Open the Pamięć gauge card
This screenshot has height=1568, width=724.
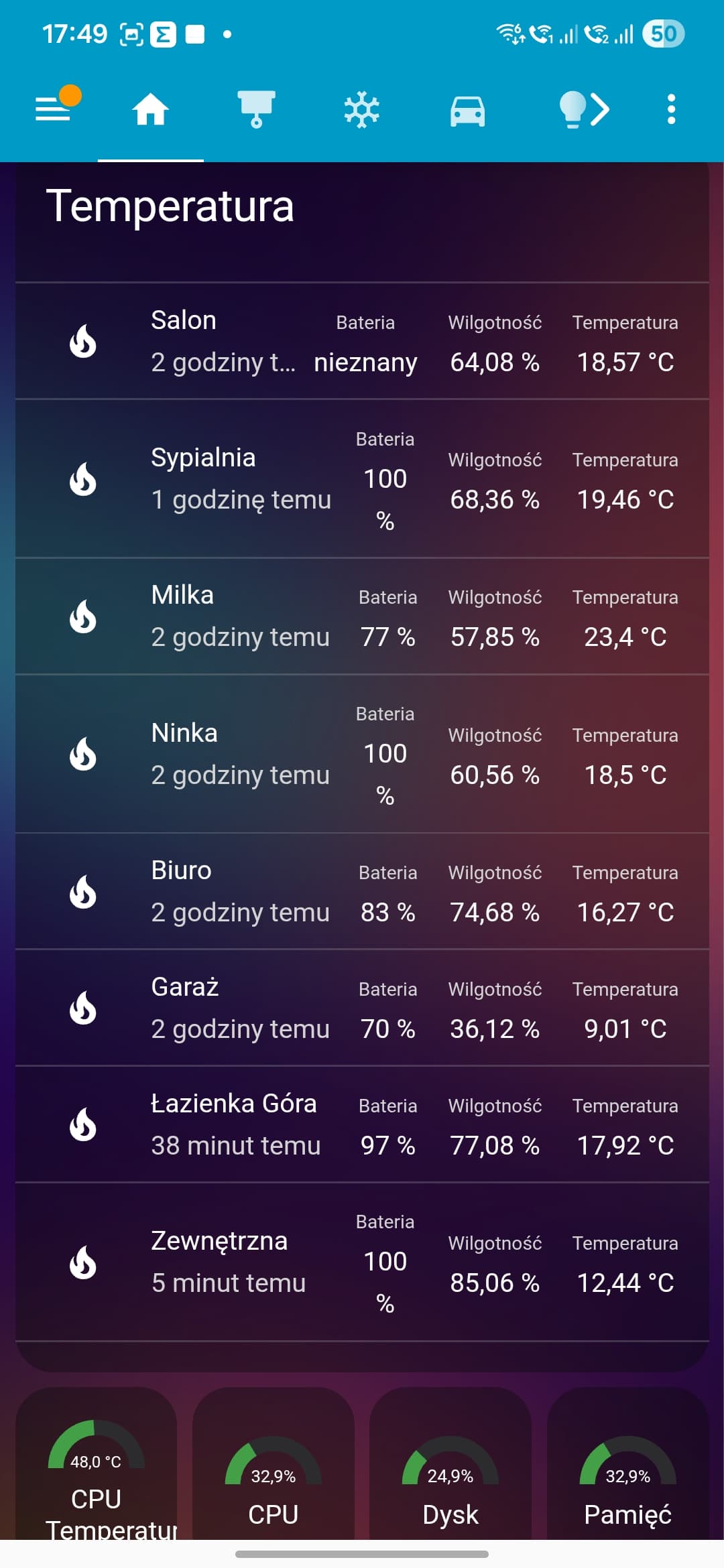point(627,1474)
